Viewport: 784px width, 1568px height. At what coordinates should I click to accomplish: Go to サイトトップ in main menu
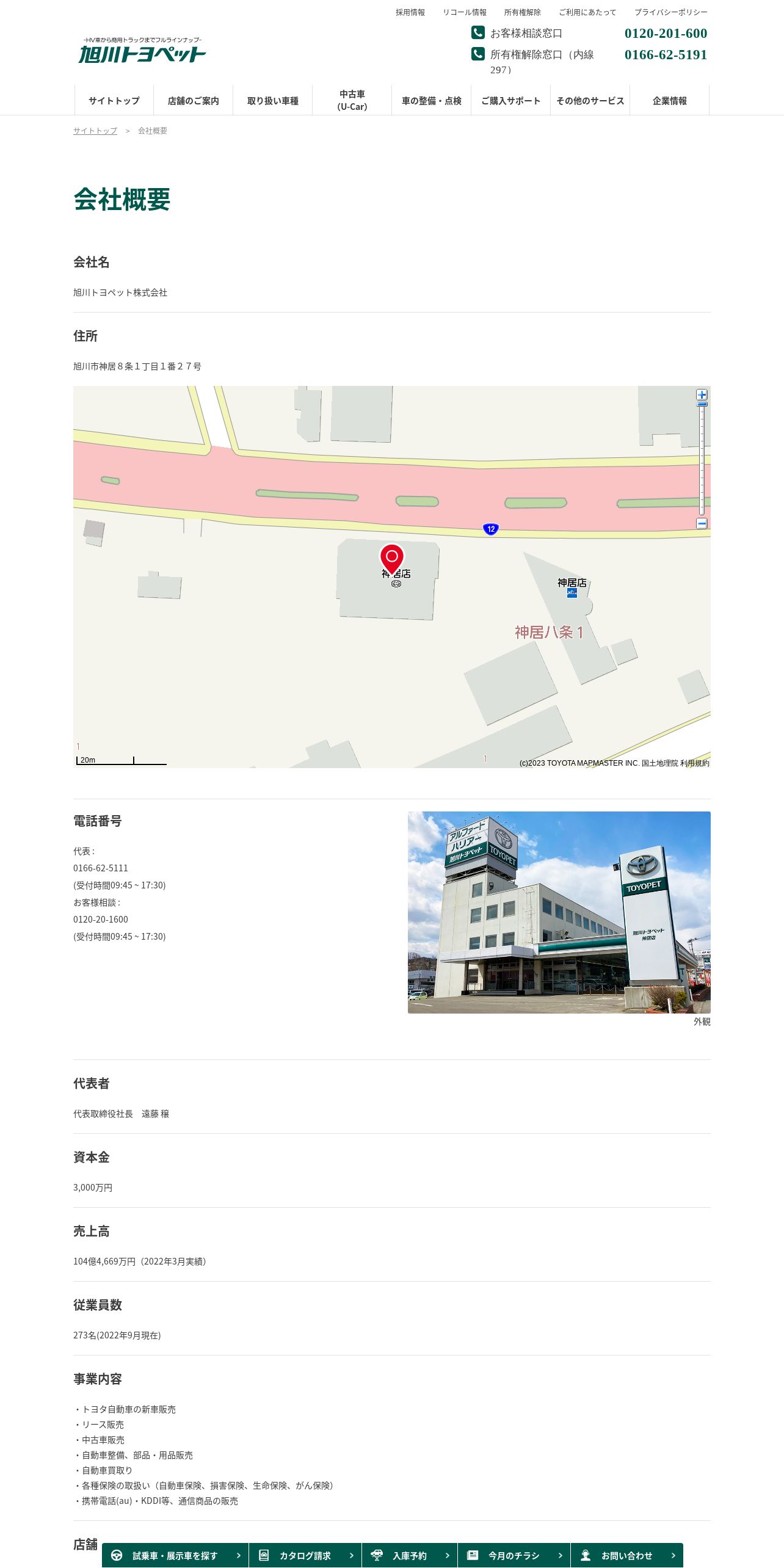click(114, 101)
